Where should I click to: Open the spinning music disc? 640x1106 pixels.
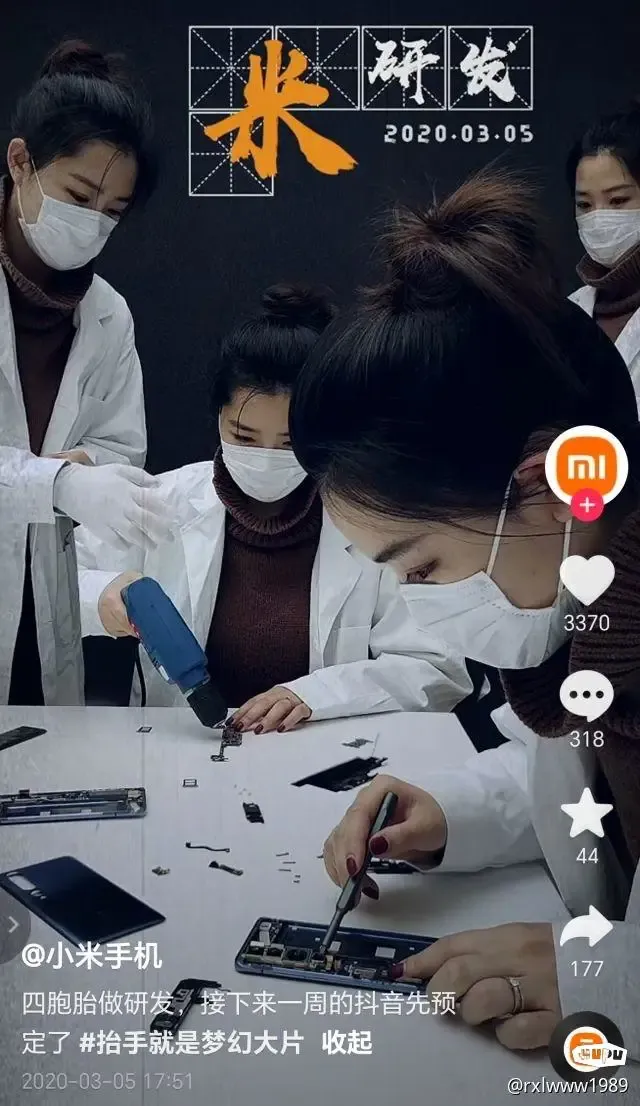pos(590,1052)
